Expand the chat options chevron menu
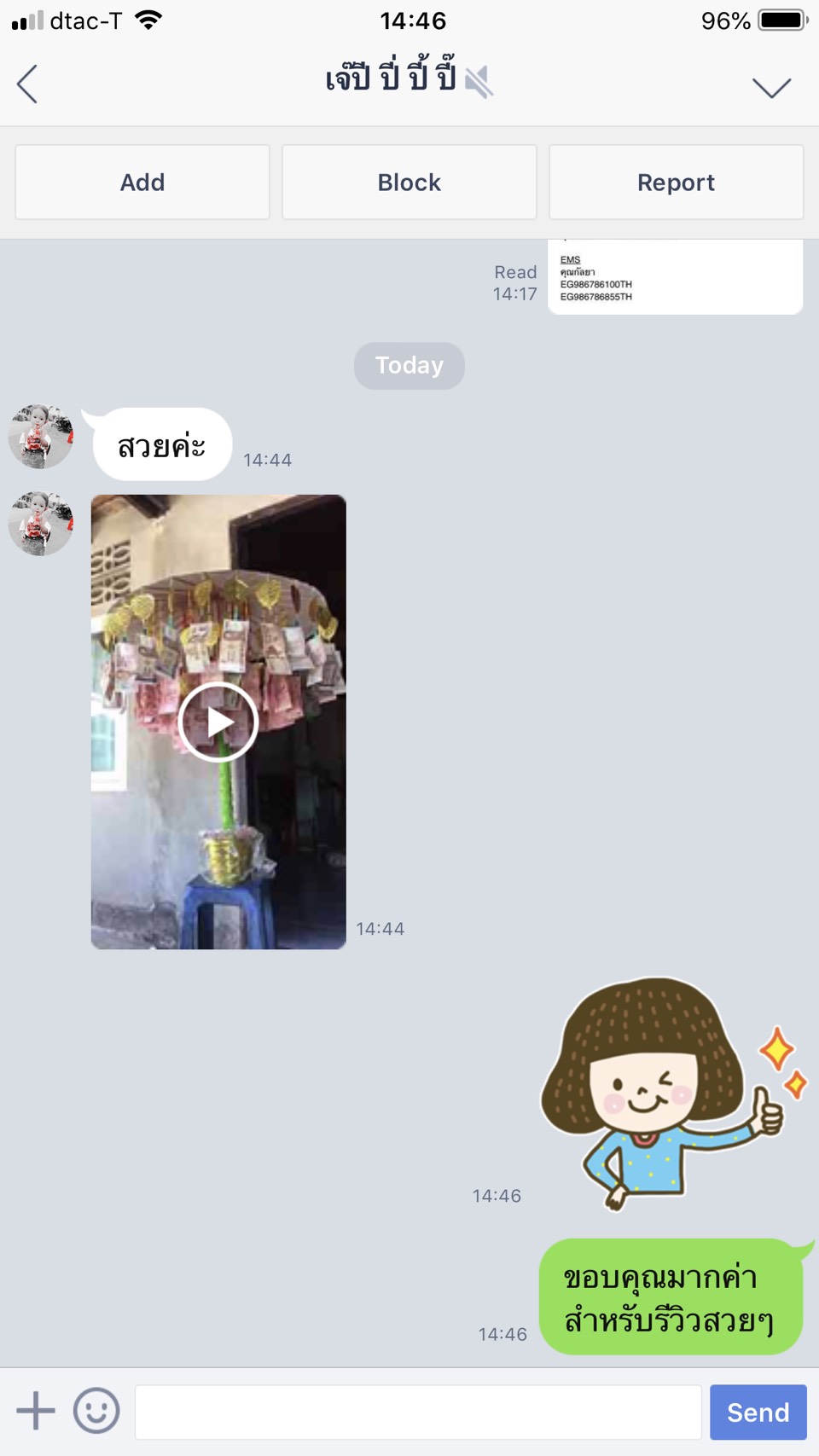 point(771,86)
